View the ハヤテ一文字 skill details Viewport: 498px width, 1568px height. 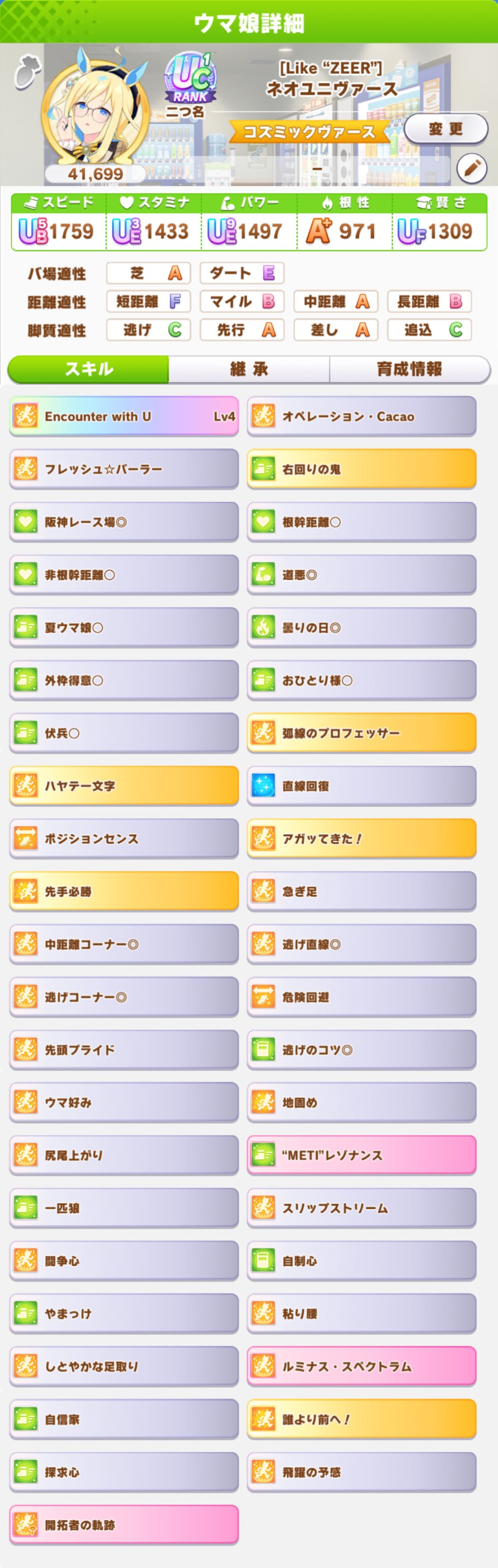(124, 786)
